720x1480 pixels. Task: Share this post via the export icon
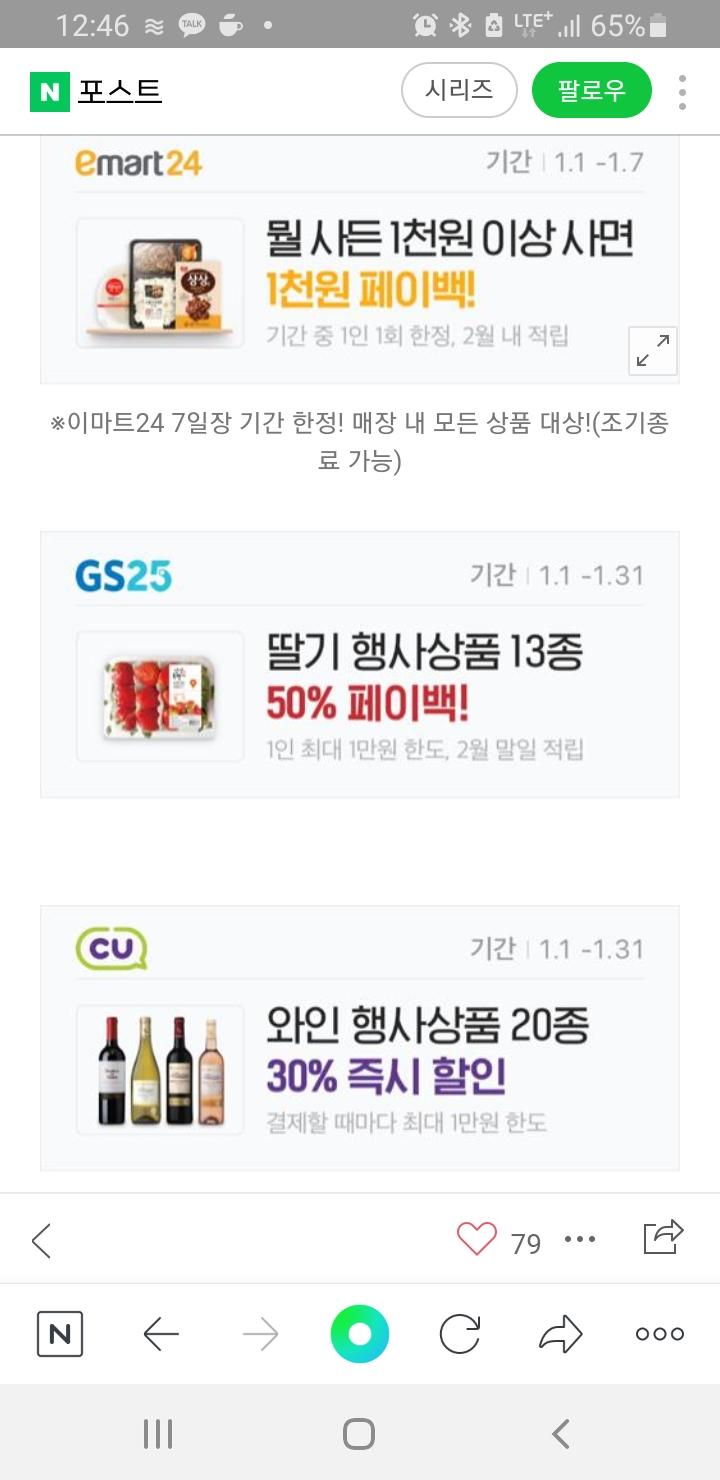point(663,1238)
